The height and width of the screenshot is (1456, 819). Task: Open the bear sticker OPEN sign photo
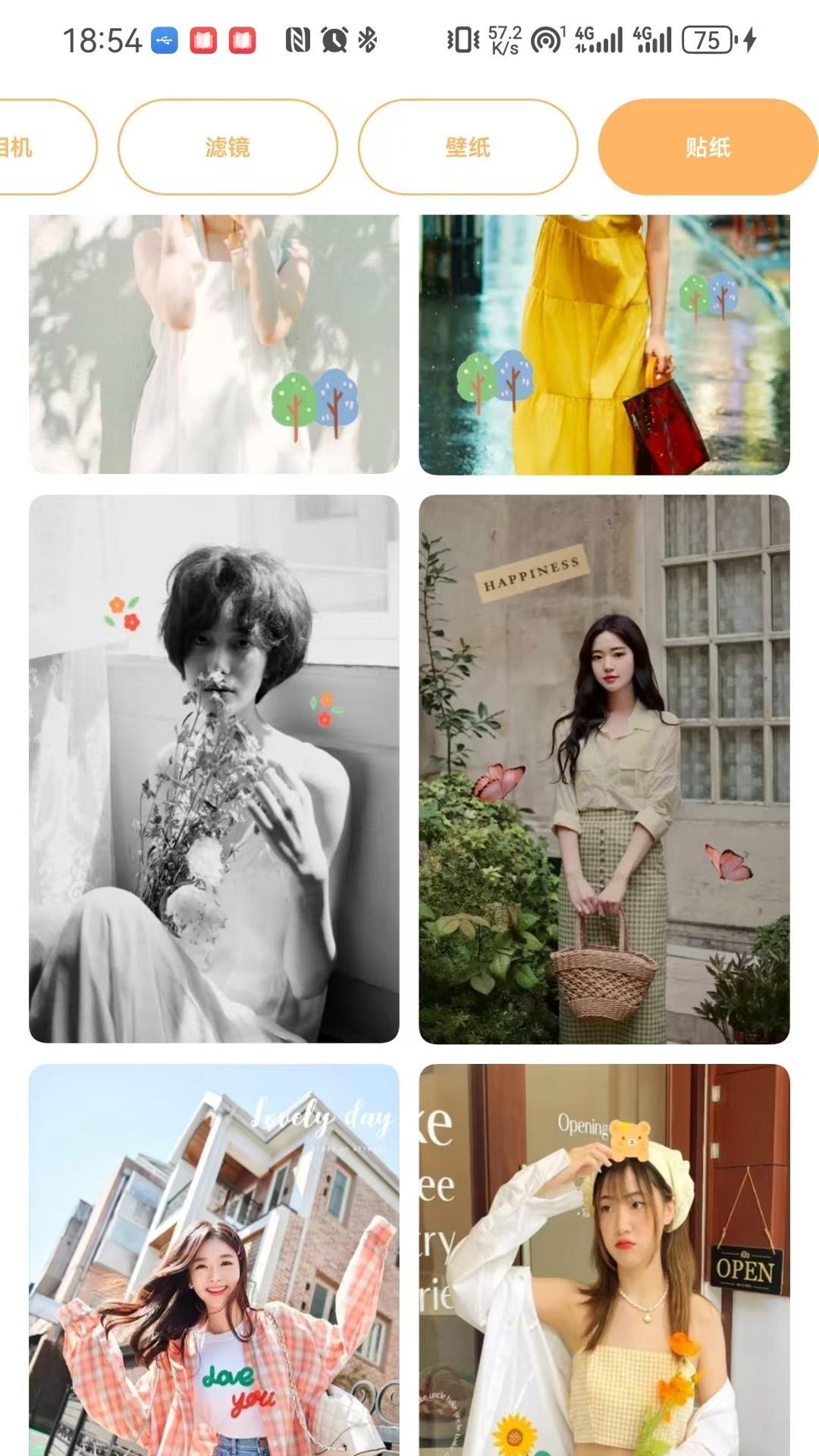[604, 1259]
